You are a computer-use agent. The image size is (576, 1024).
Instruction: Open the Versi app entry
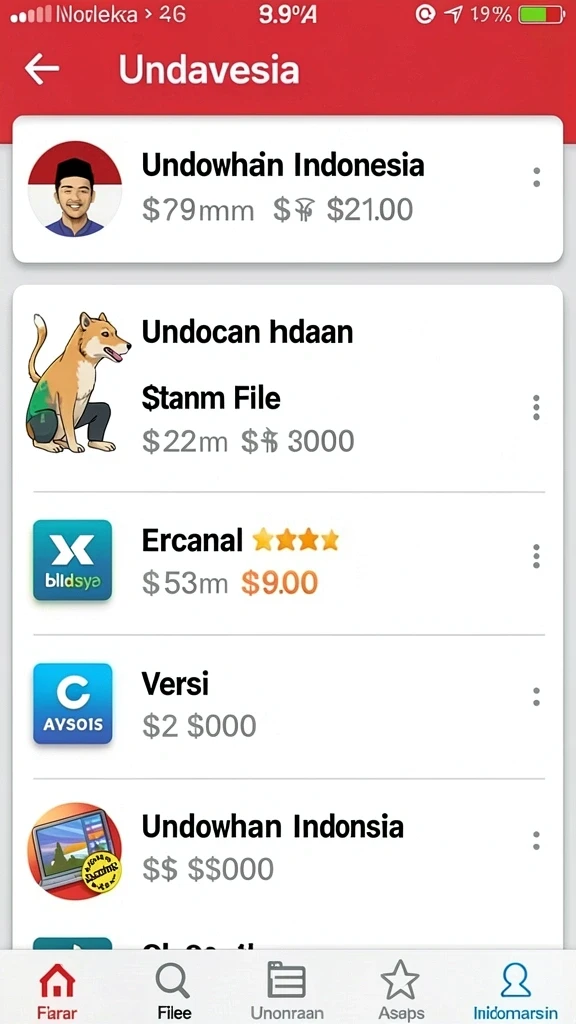(287, 705)
